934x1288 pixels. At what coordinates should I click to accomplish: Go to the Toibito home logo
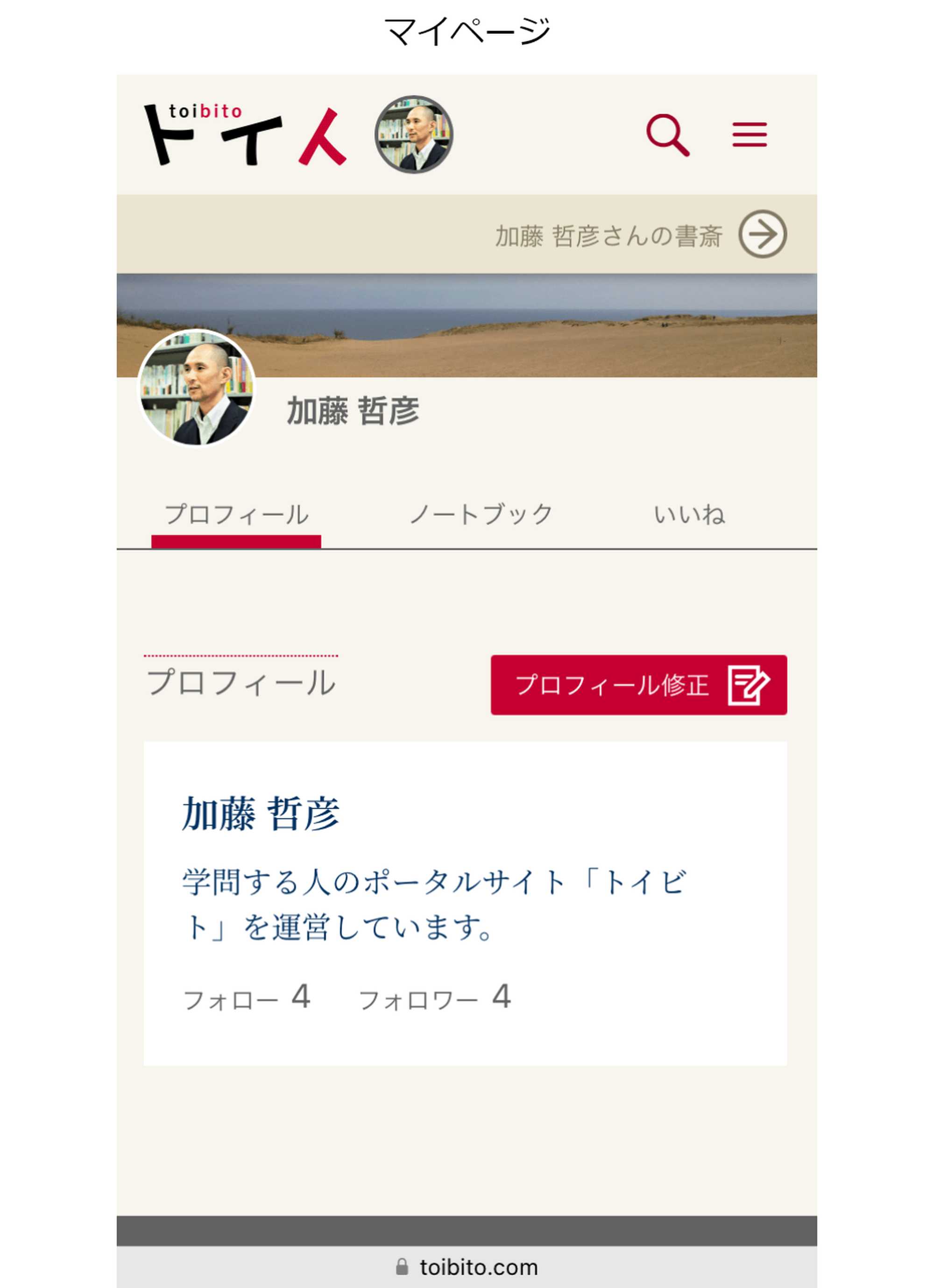pos(245,134)
